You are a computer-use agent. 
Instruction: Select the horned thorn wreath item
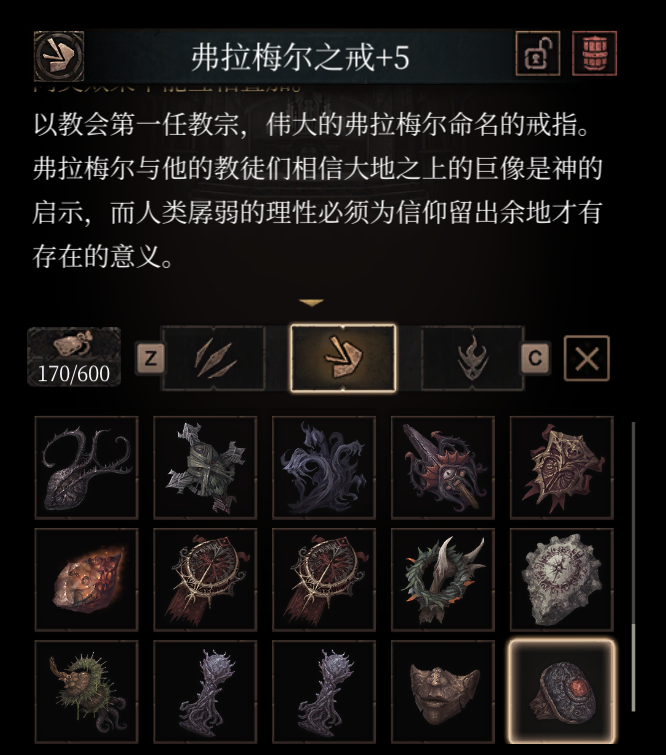coord(442,579)
